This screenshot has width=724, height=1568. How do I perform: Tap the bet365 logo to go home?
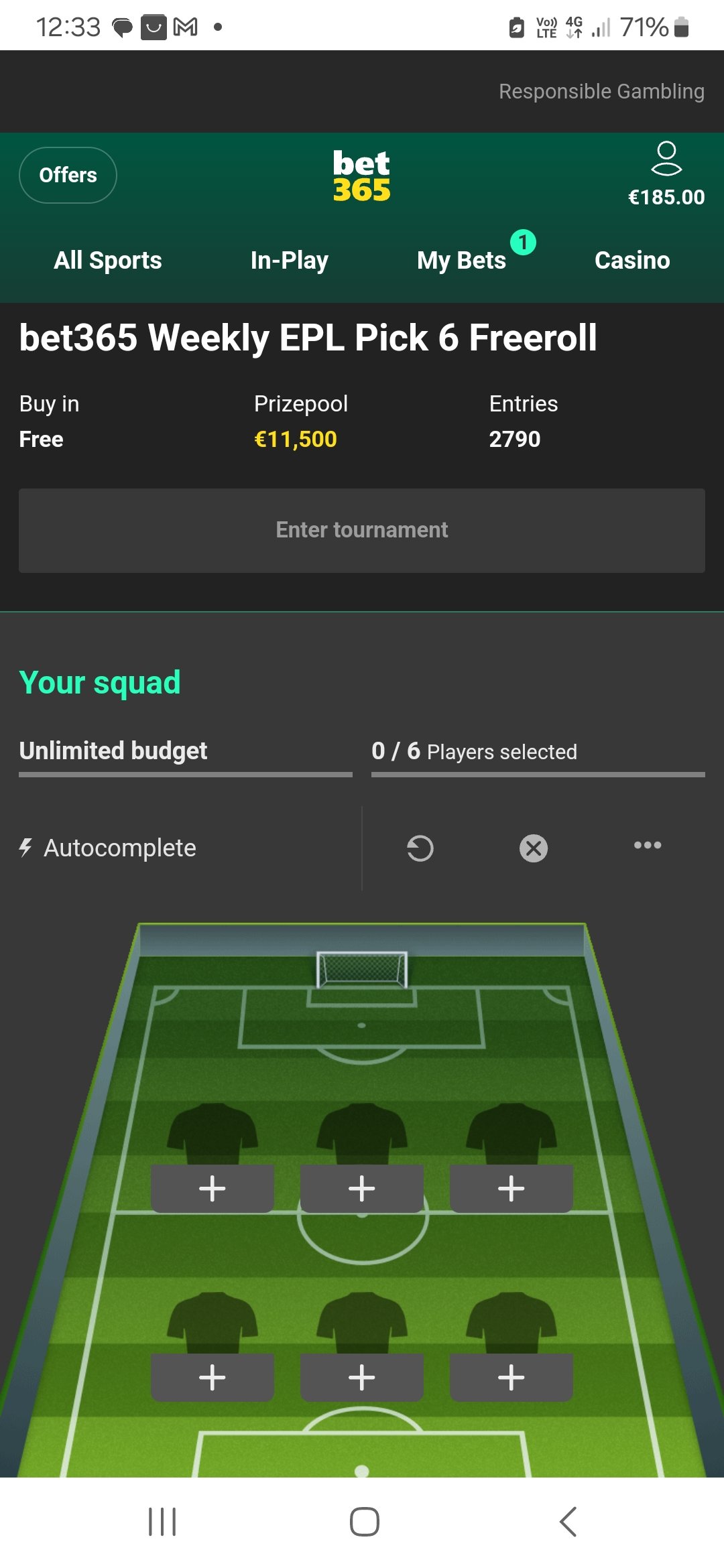[361, 176]
